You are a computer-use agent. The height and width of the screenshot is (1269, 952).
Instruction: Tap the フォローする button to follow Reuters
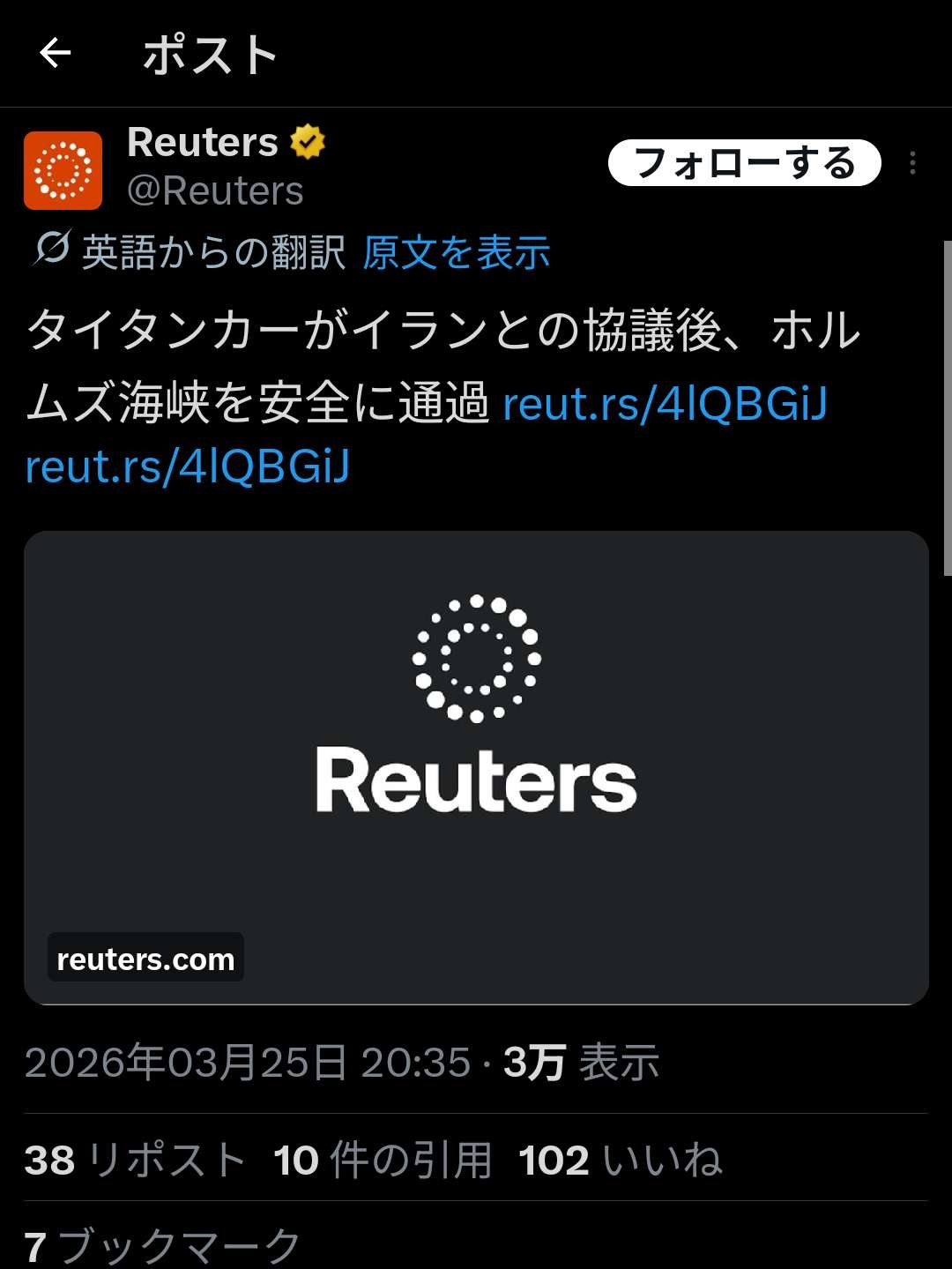coord(744,163)
